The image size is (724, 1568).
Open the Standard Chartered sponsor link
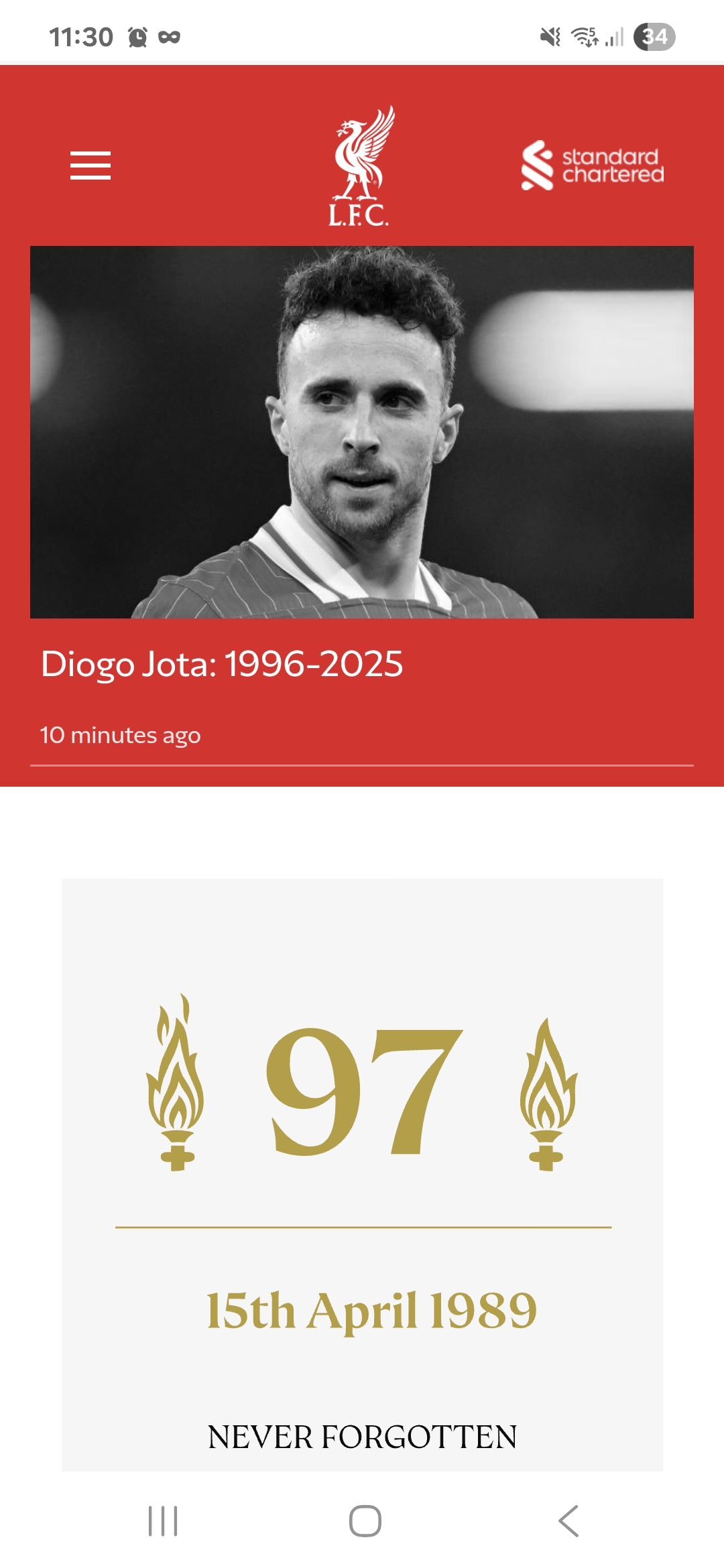pyautogui.click(x=593, y=165)
